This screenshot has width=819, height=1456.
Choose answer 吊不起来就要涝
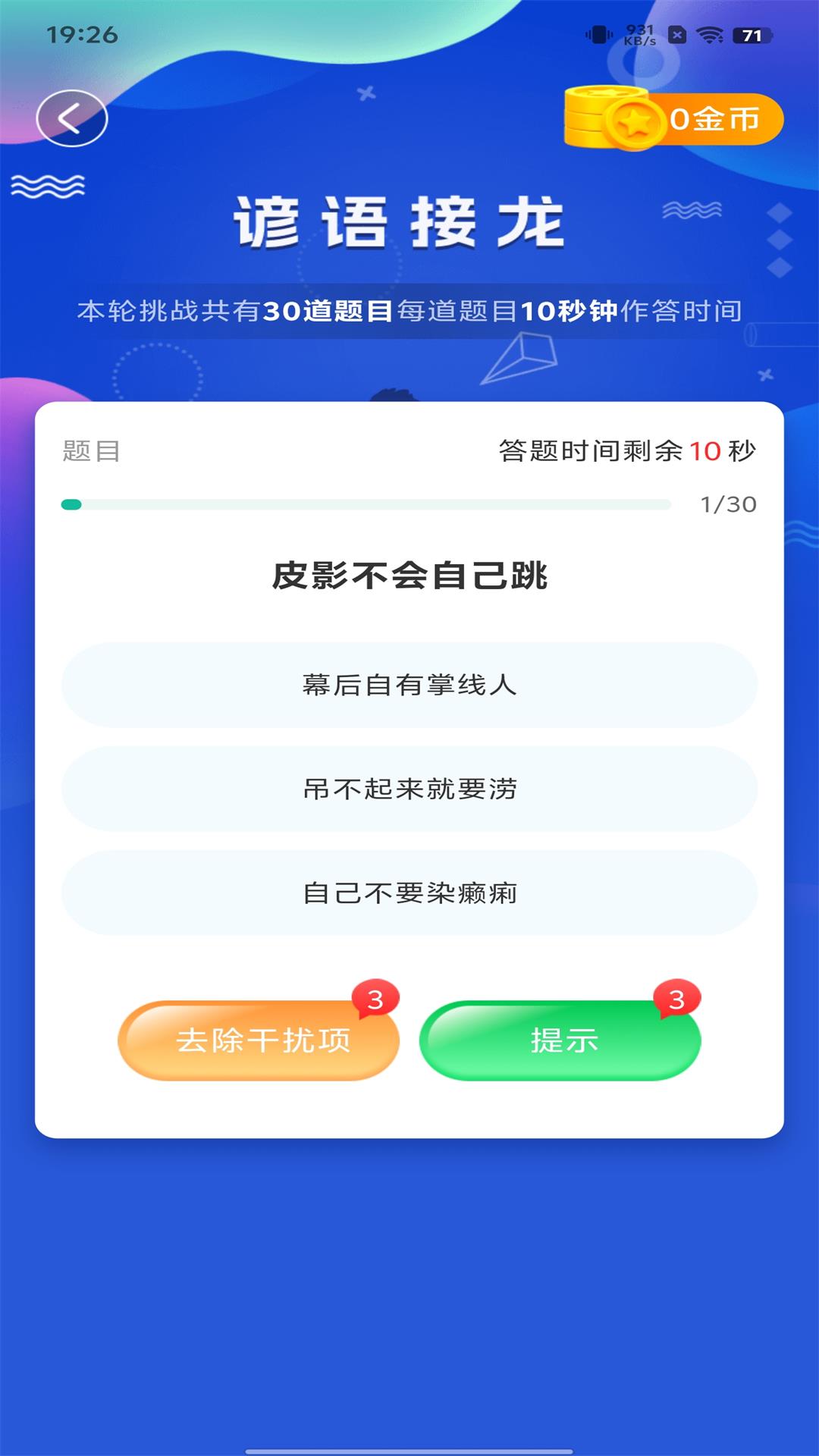[x=409, y=789]
